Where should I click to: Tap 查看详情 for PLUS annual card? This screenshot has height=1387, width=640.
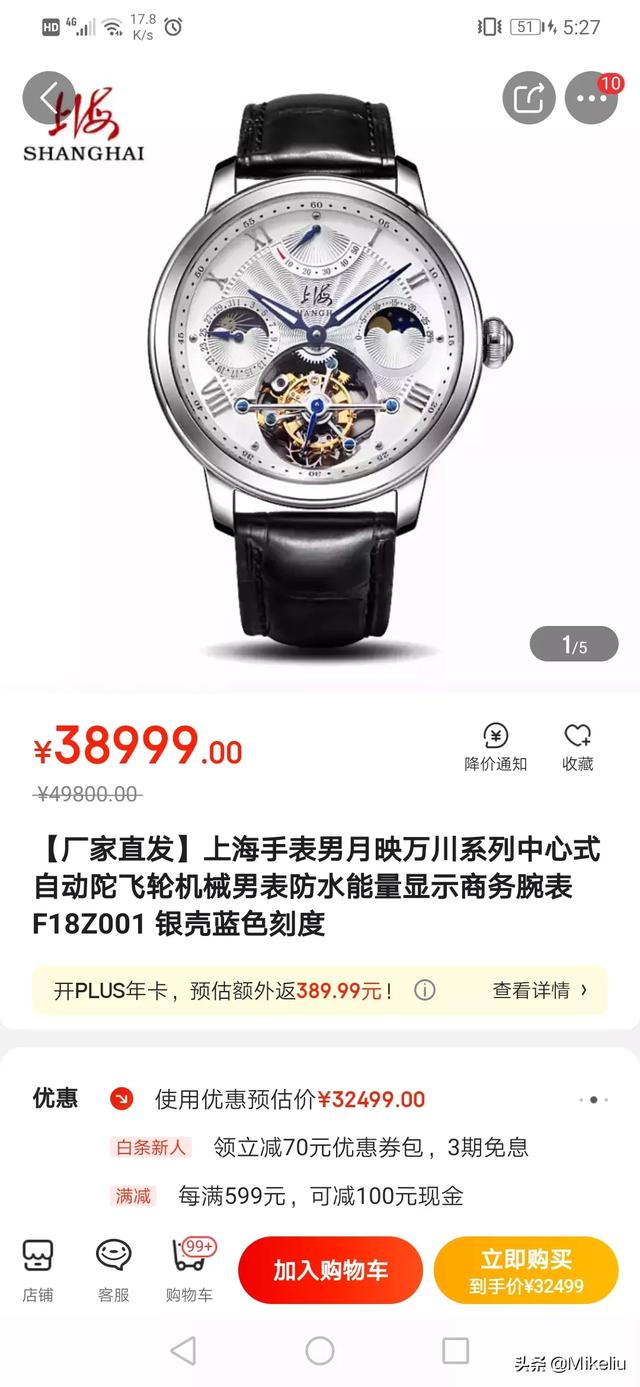click(x=540, y=990)
